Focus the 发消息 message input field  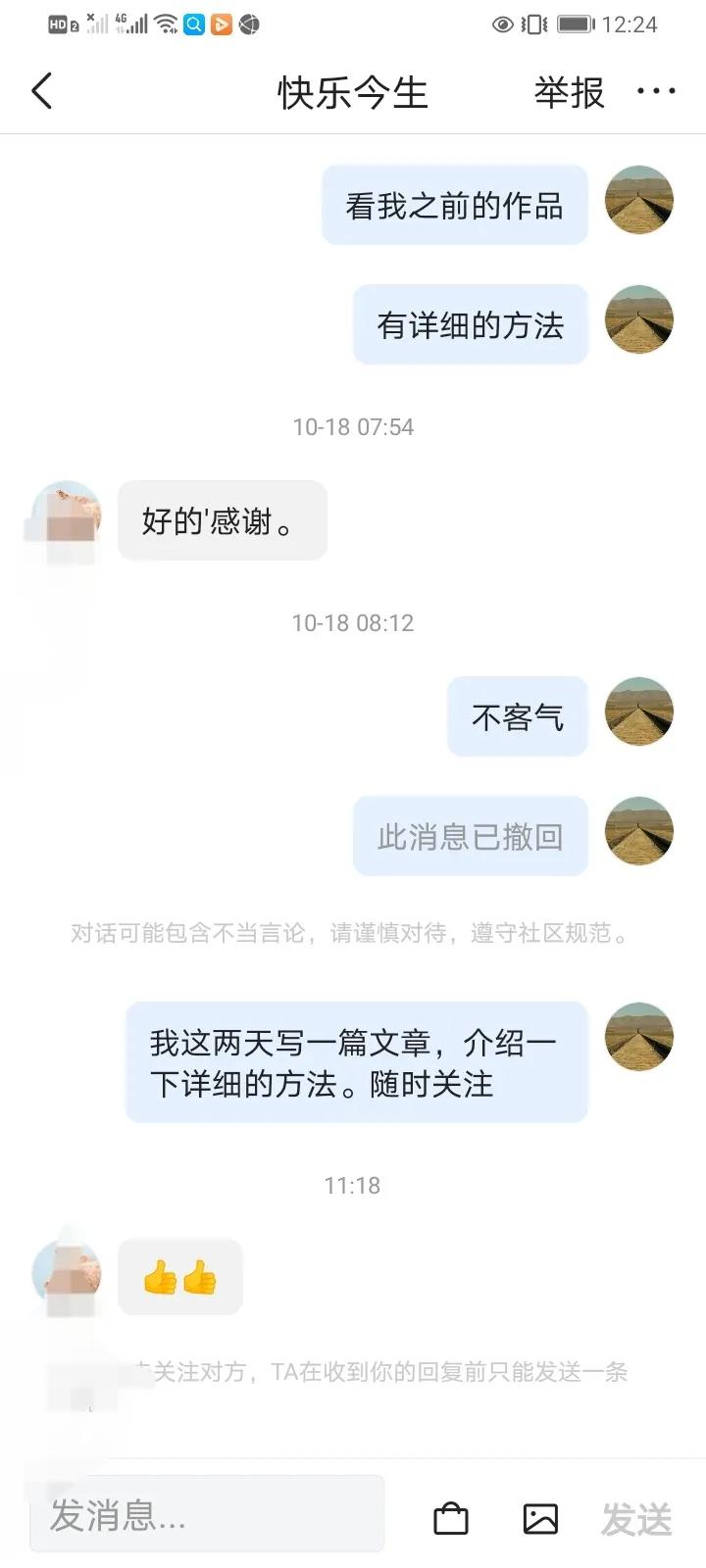tap(207, 1514)
